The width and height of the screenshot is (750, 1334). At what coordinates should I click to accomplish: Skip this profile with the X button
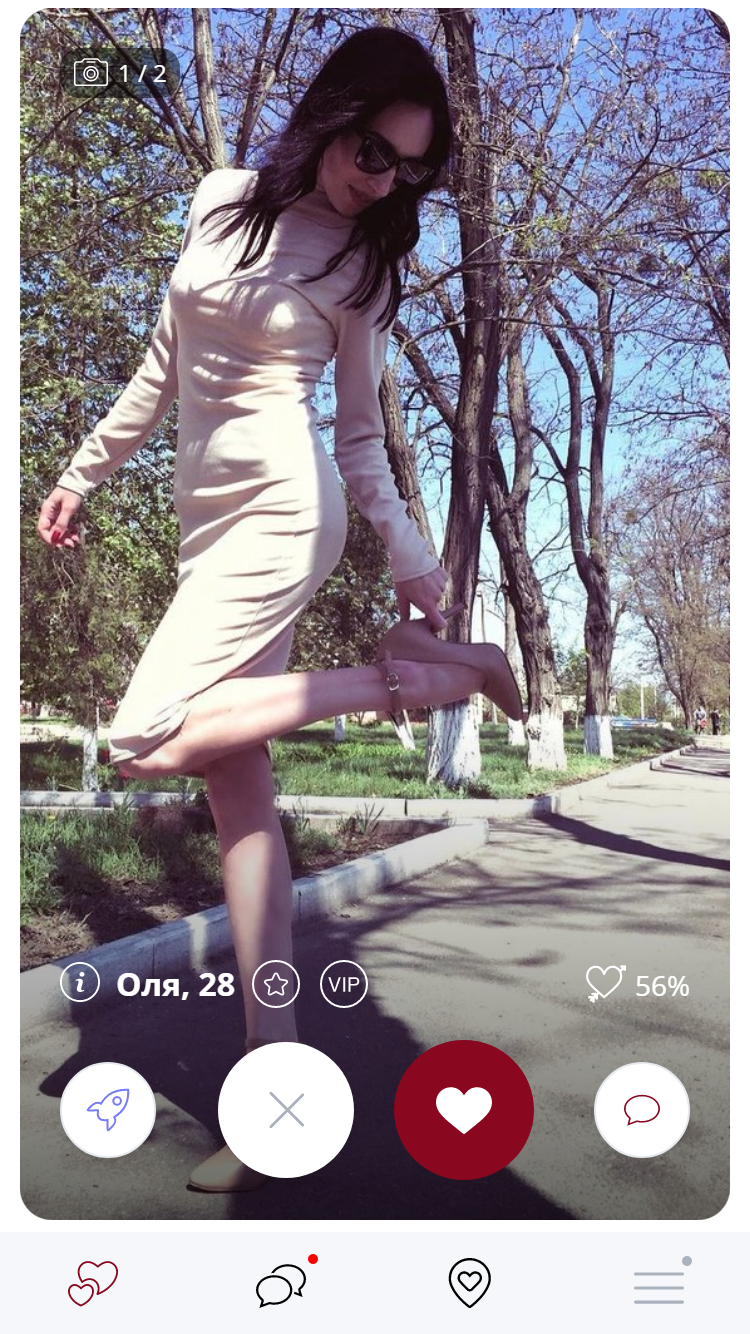[286, 1110]
